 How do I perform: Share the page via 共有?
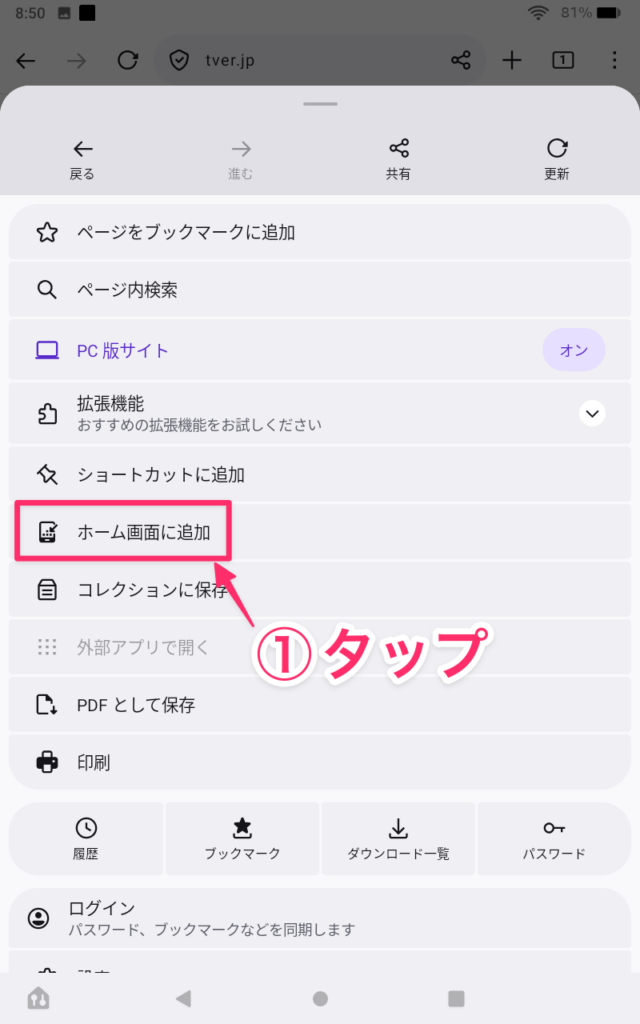point(398,159)
